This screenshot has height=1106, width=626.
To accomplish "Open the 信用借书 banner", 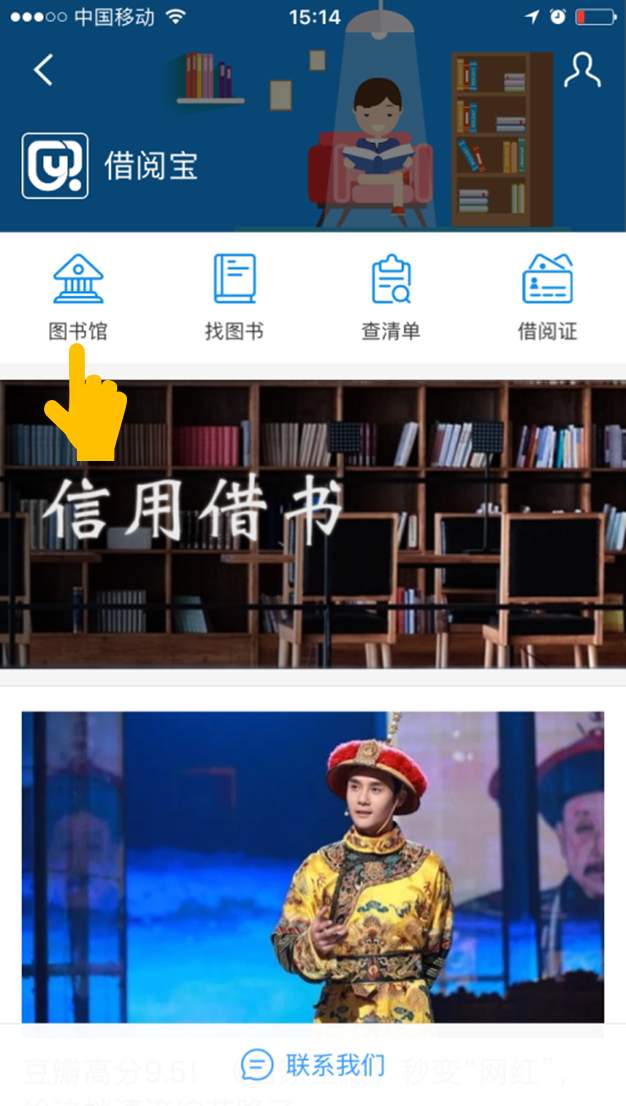I will coord(313,523).
